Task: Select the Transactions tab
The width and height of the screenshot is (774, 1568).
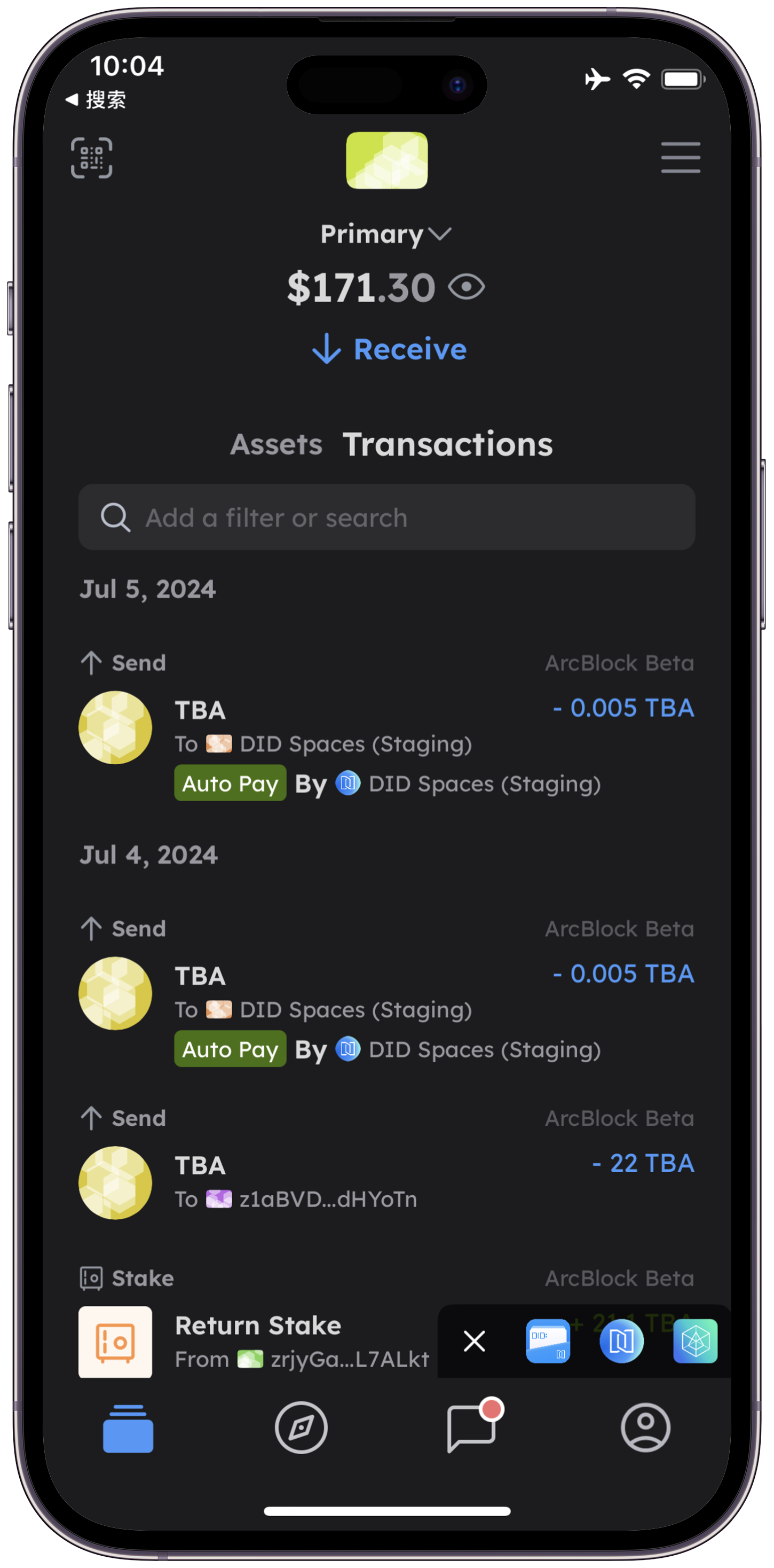Action: point(448,444)
